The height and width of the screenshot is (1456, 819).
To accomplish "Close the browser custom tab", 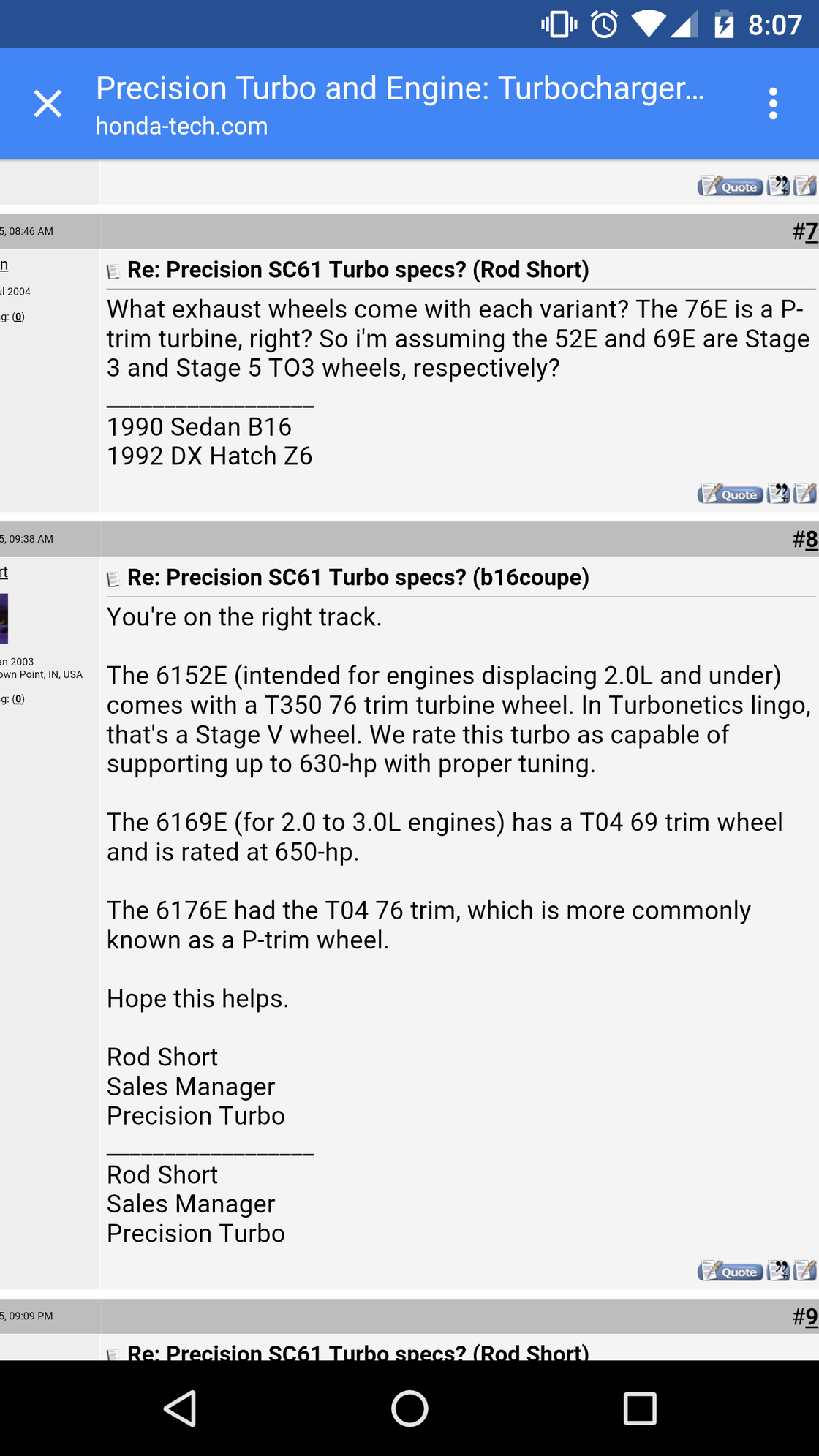I will coord(48,104).
